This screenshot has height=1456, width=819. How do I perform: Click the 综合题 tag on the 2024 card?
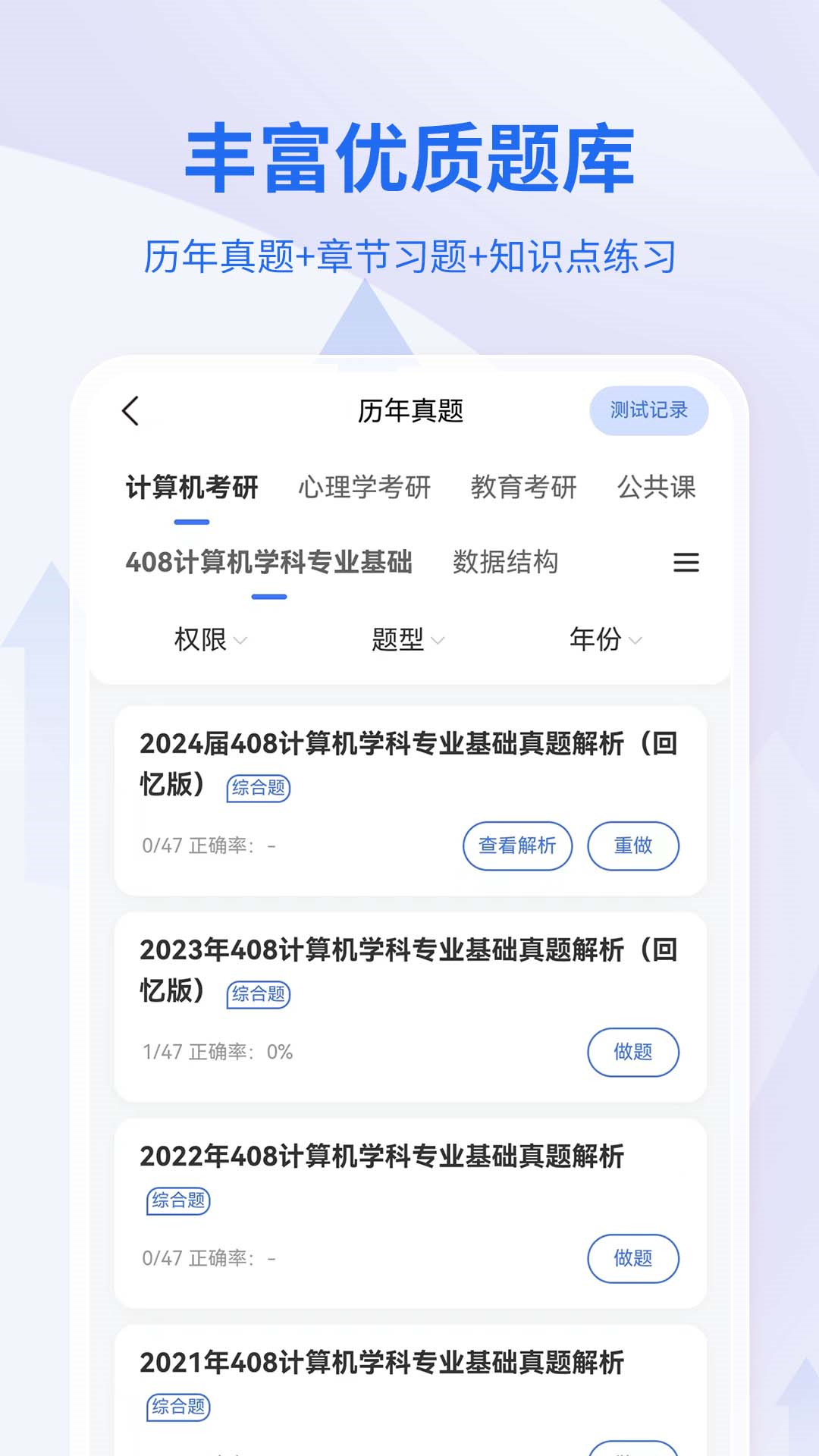coord(259,789)
